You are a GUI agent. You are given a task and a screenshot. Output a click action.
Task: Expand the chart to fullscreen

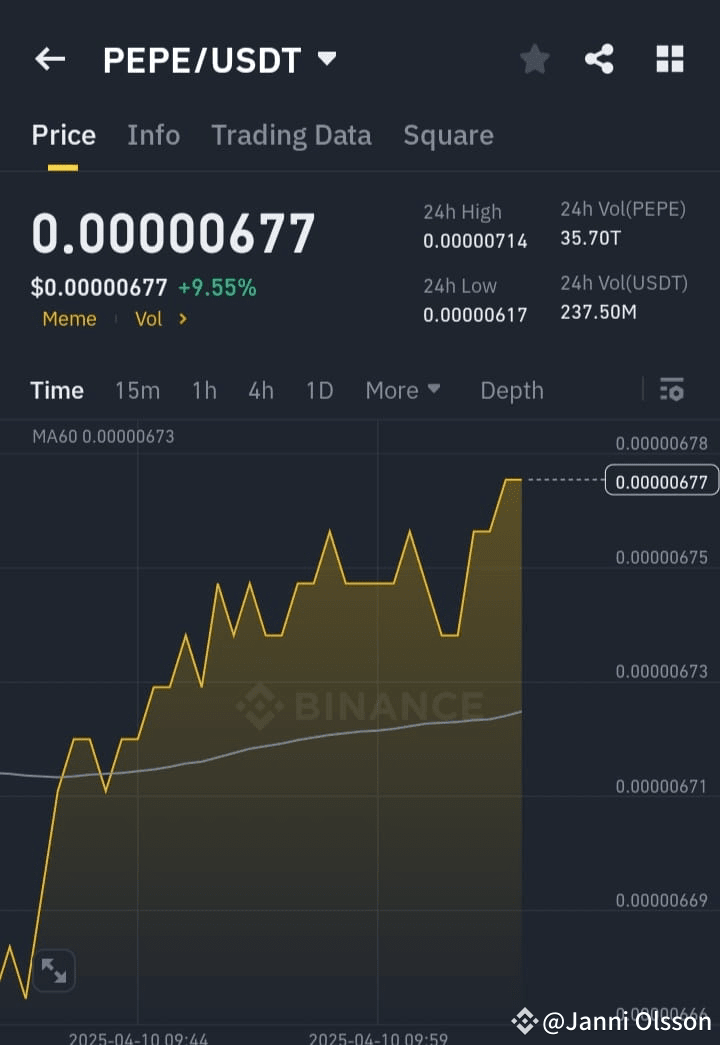click(x=54, y=970)
